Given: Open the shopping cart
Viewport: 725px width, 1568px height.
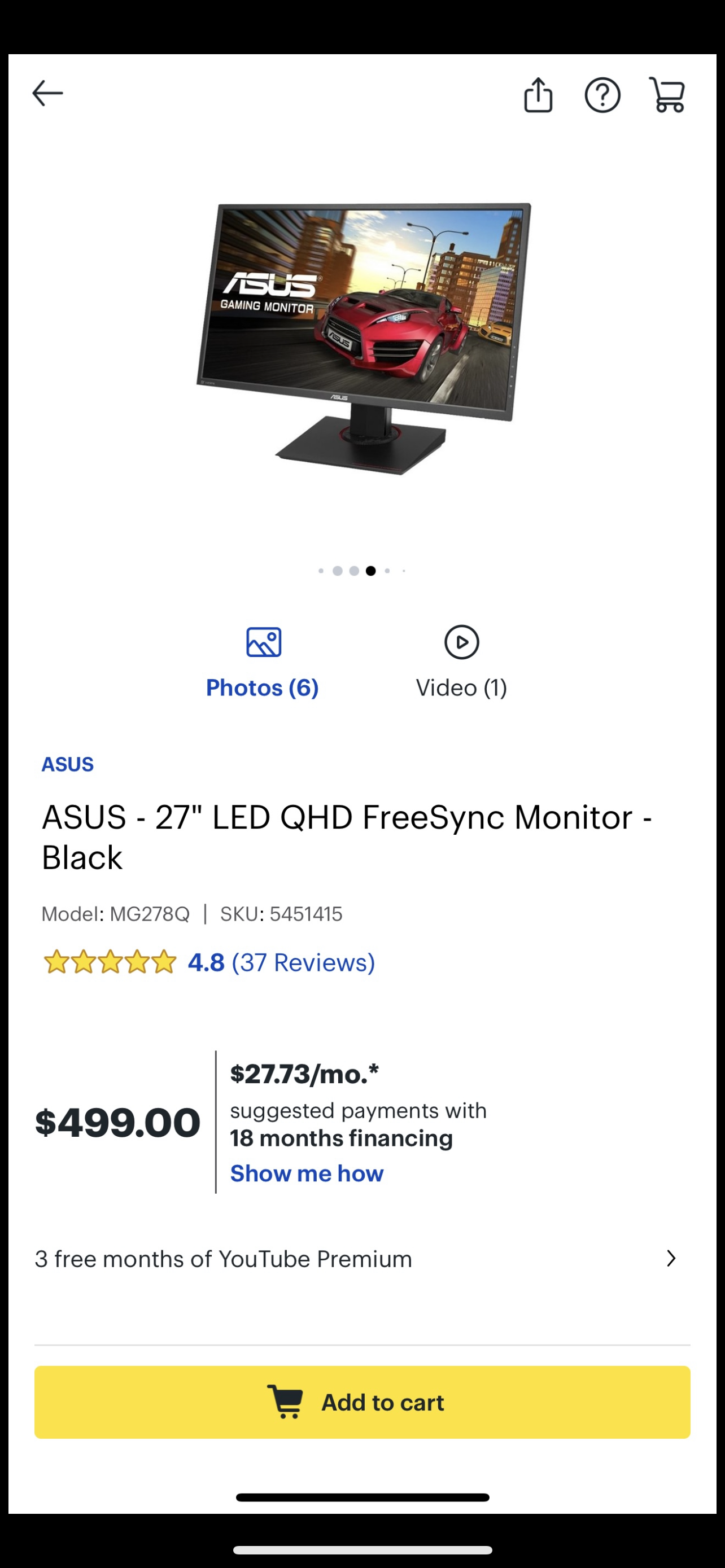Looking at the screenshot, I should click(x=668, y=95).
